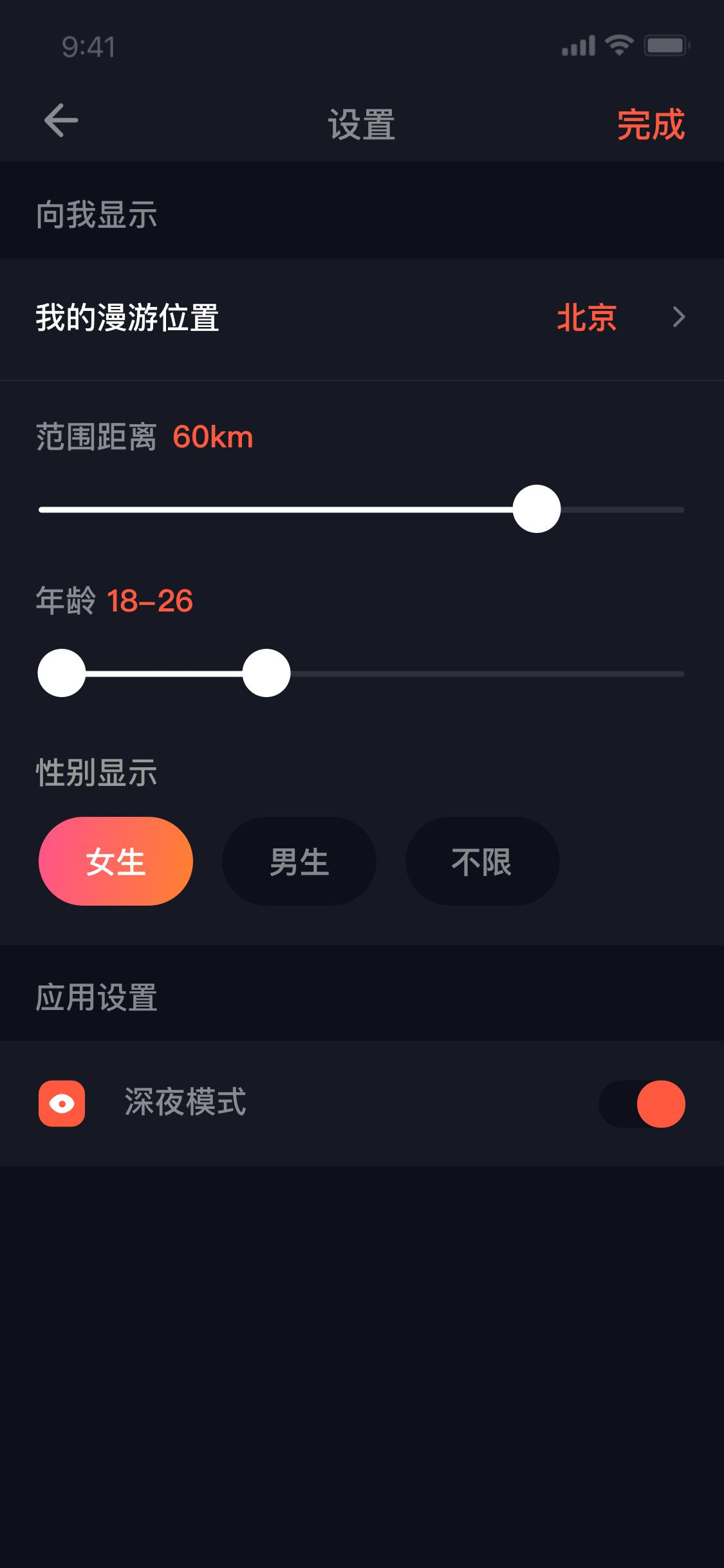The width and height of the screenshot is (724, 1568).
Task: Tap the 范围距离 slider handle
Action: (537, 509)
